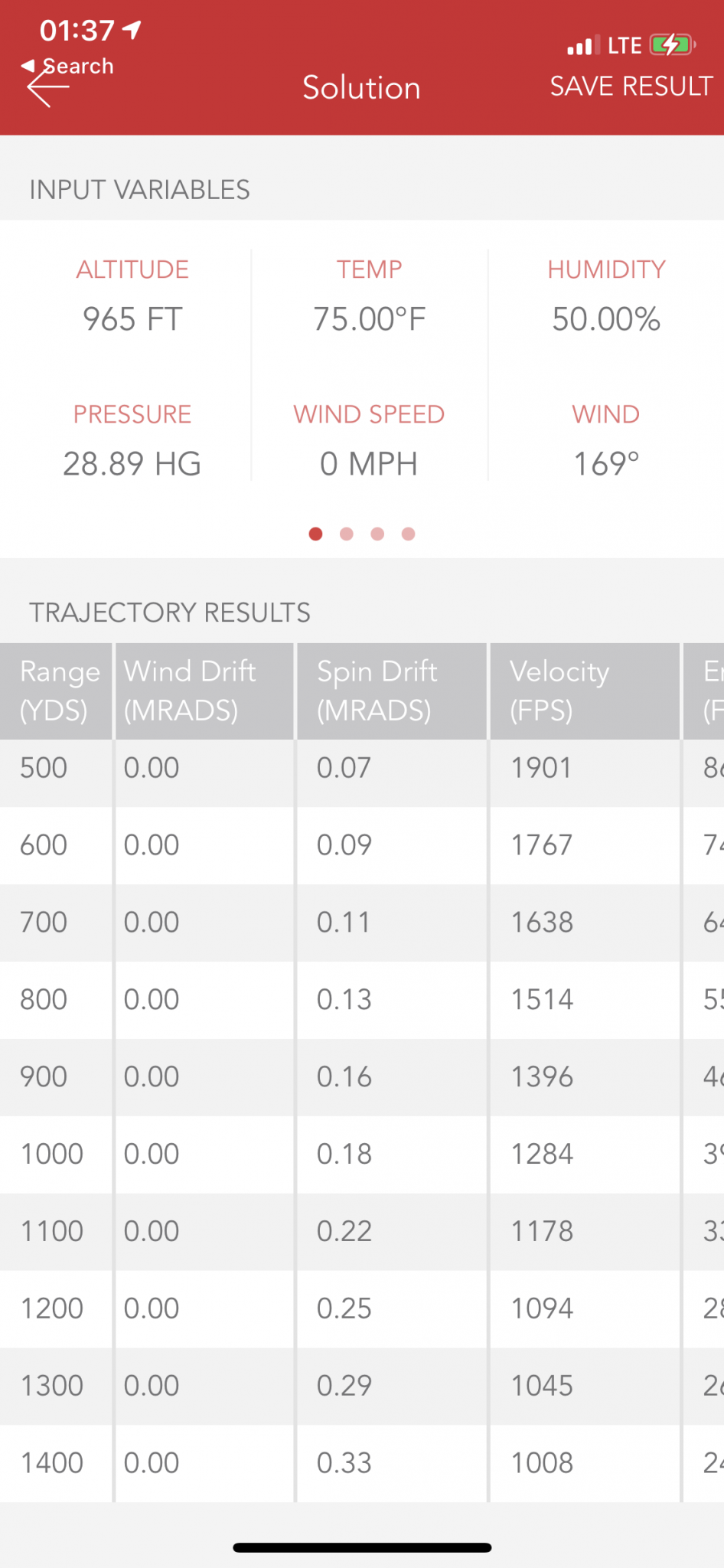Go back using the arrow icon
This screenshot has width=724, height=1568.
coord(46,87)
